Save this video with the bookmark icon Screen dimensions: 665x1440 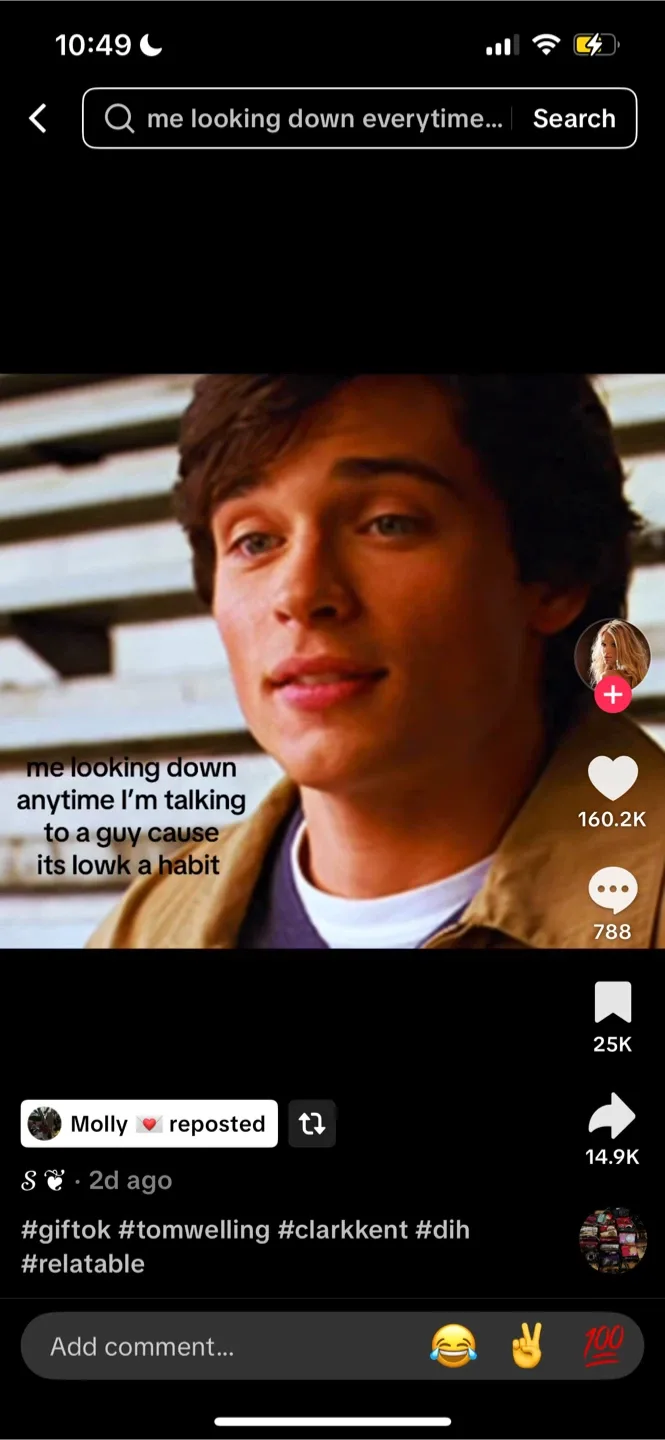click(x=612, y=1003)
